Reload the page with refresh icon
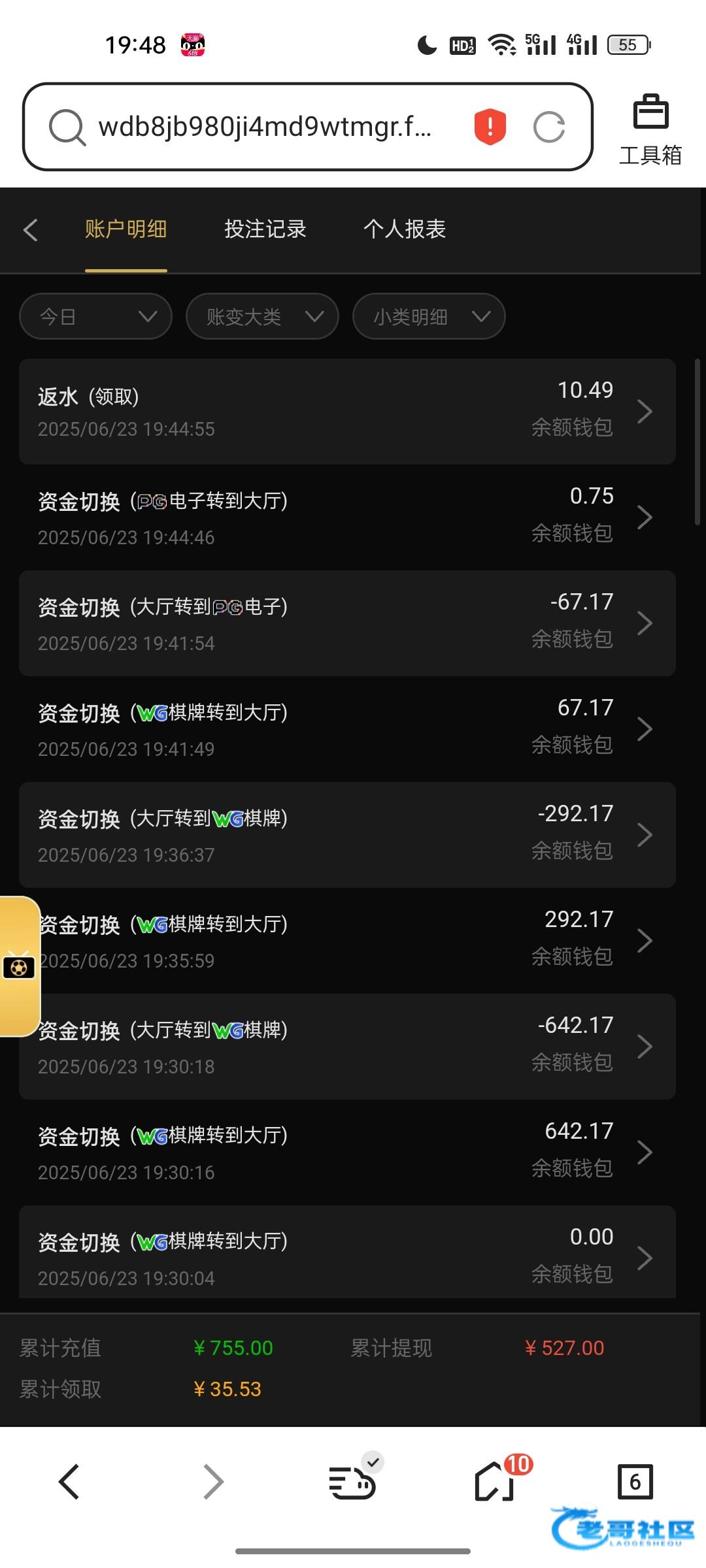Screen dimensions: 706x1568 [549, 127]
